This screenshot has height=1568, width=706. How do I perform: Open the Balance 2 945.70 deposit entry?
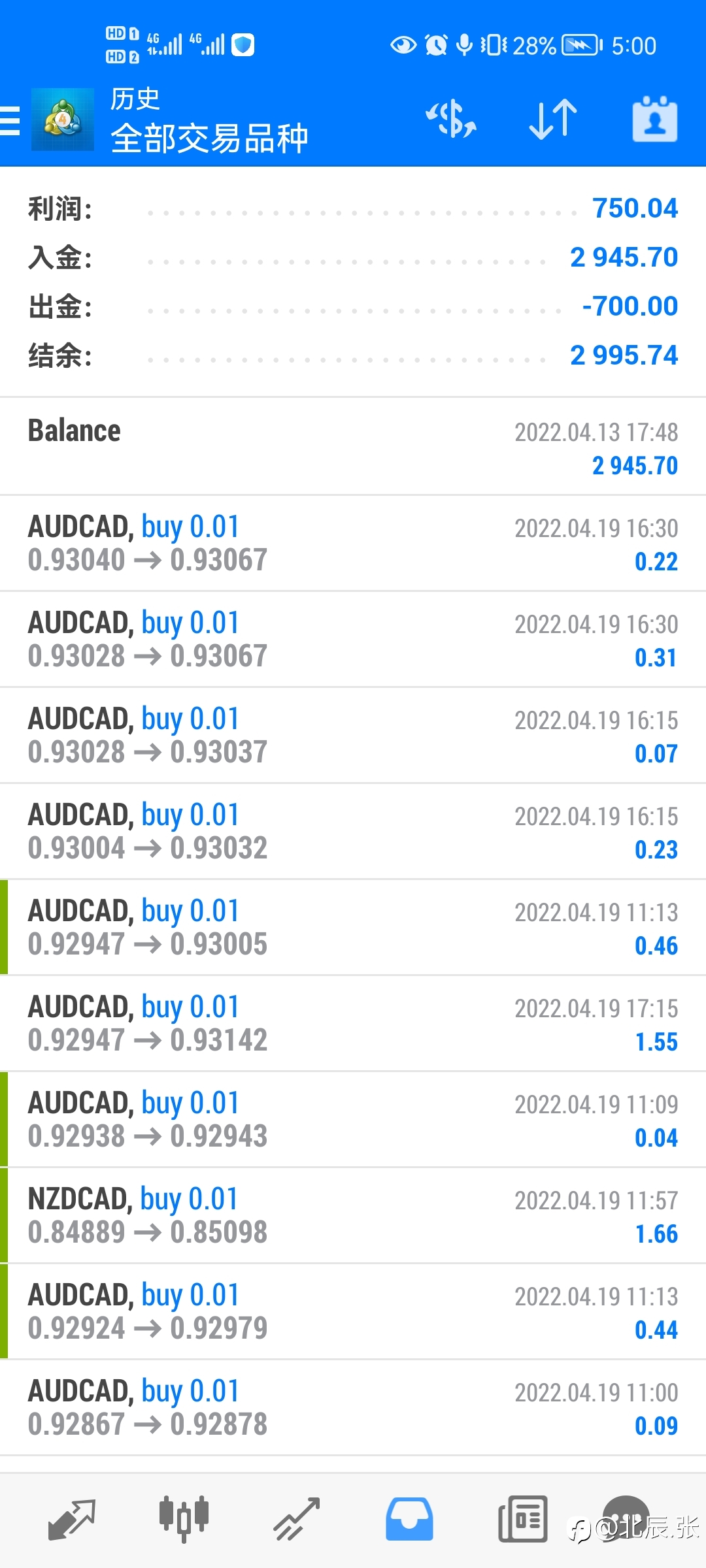[353, 447]
